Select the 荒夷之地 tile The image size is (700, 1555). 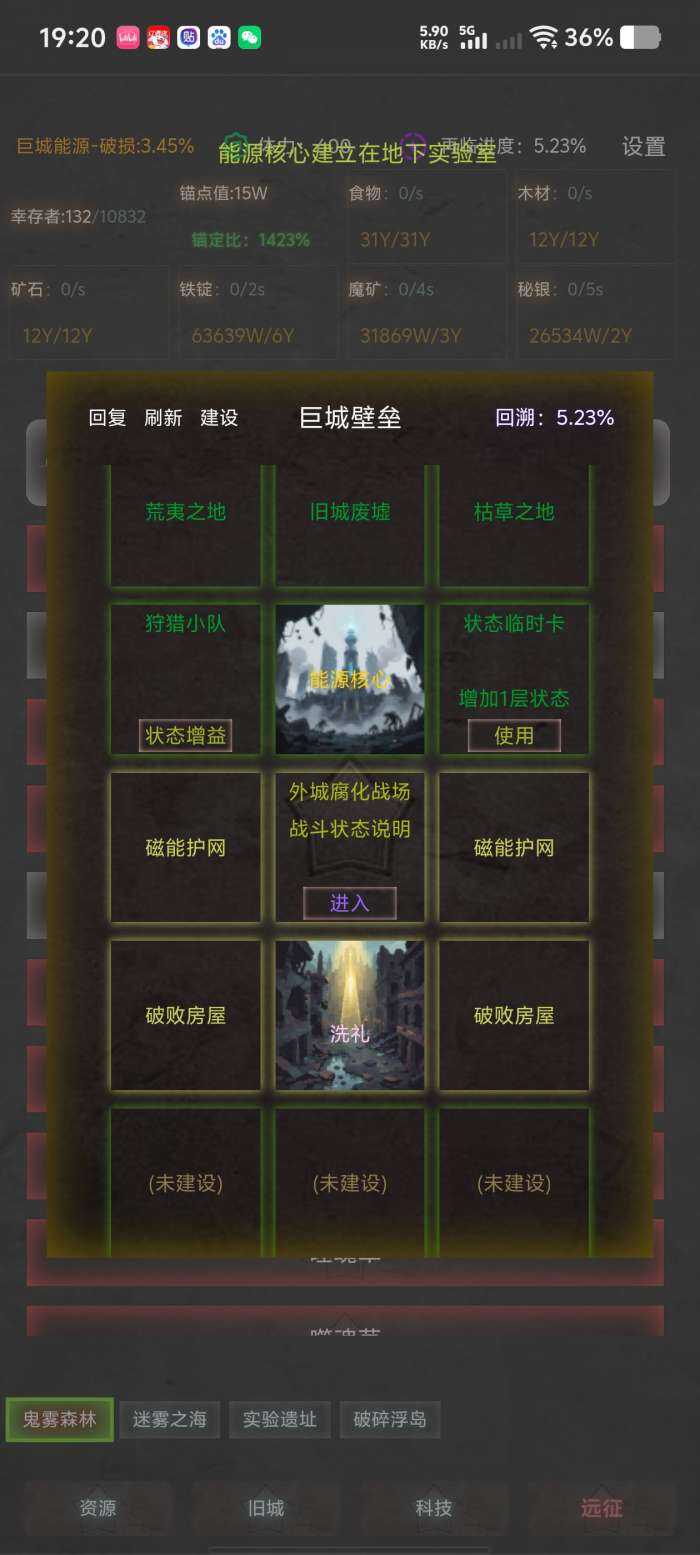pyautogui.click(x=186, y=513)
